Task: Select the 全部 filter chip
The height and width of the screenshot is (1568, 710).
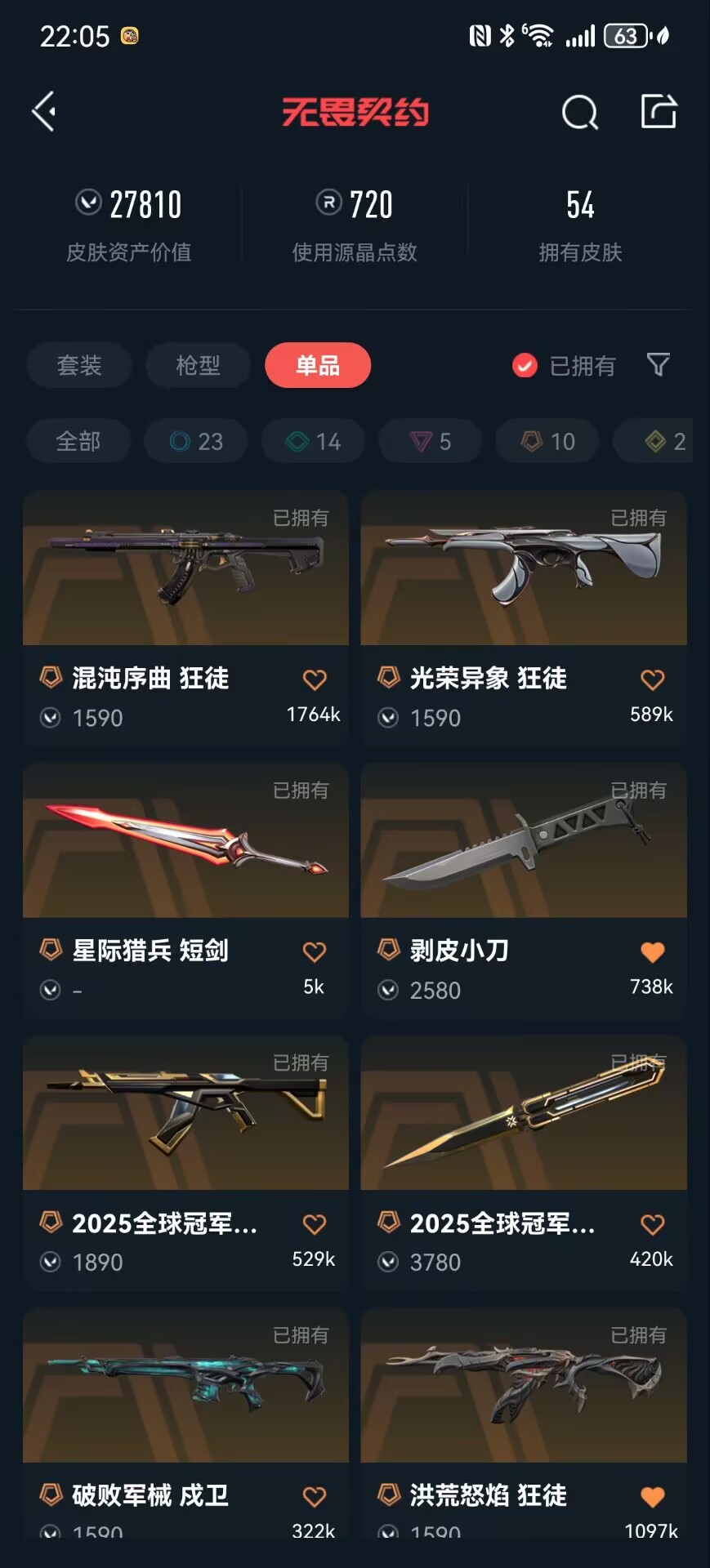Action: pyautogui.click(x=78, y=441)
